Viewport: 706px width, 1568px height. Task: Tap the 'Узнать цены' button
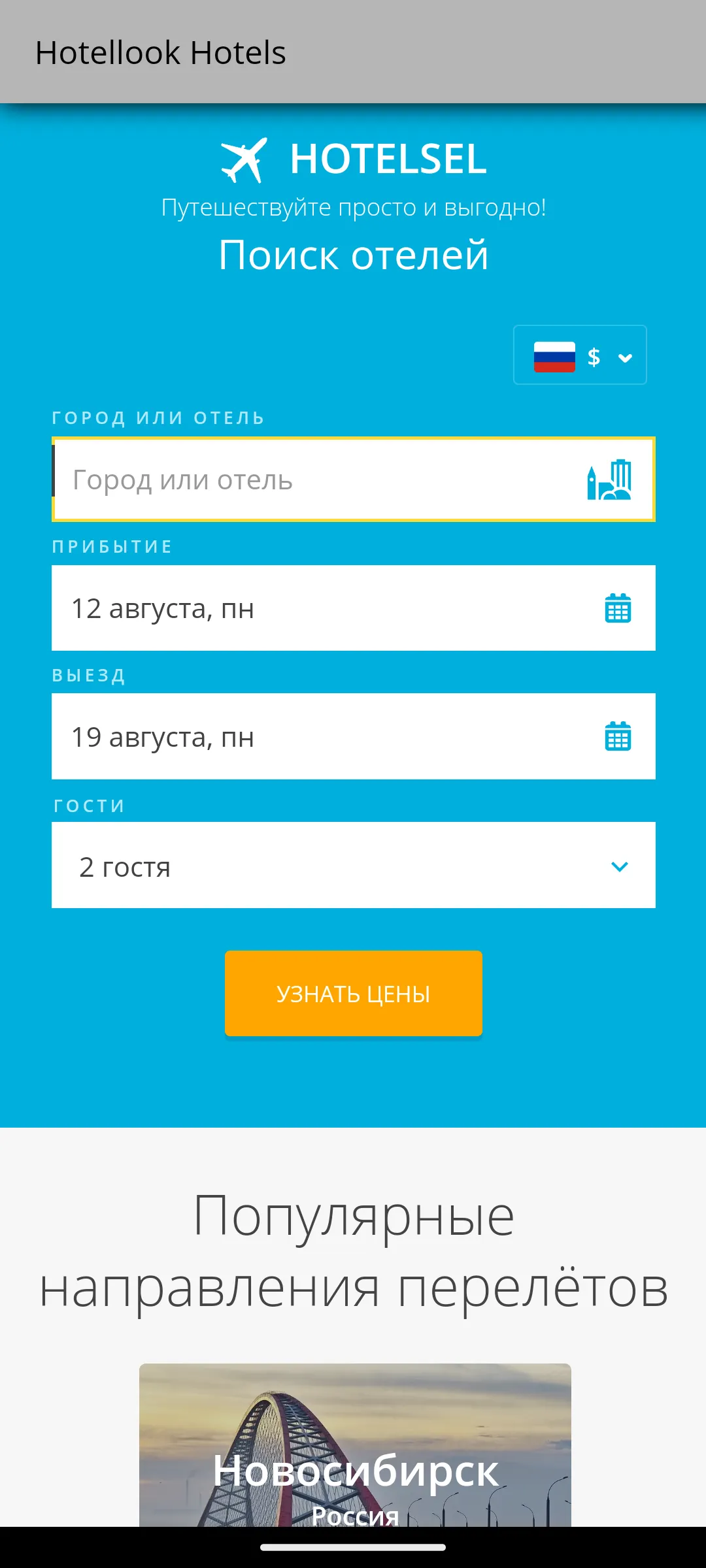click(x=353, y=993)
